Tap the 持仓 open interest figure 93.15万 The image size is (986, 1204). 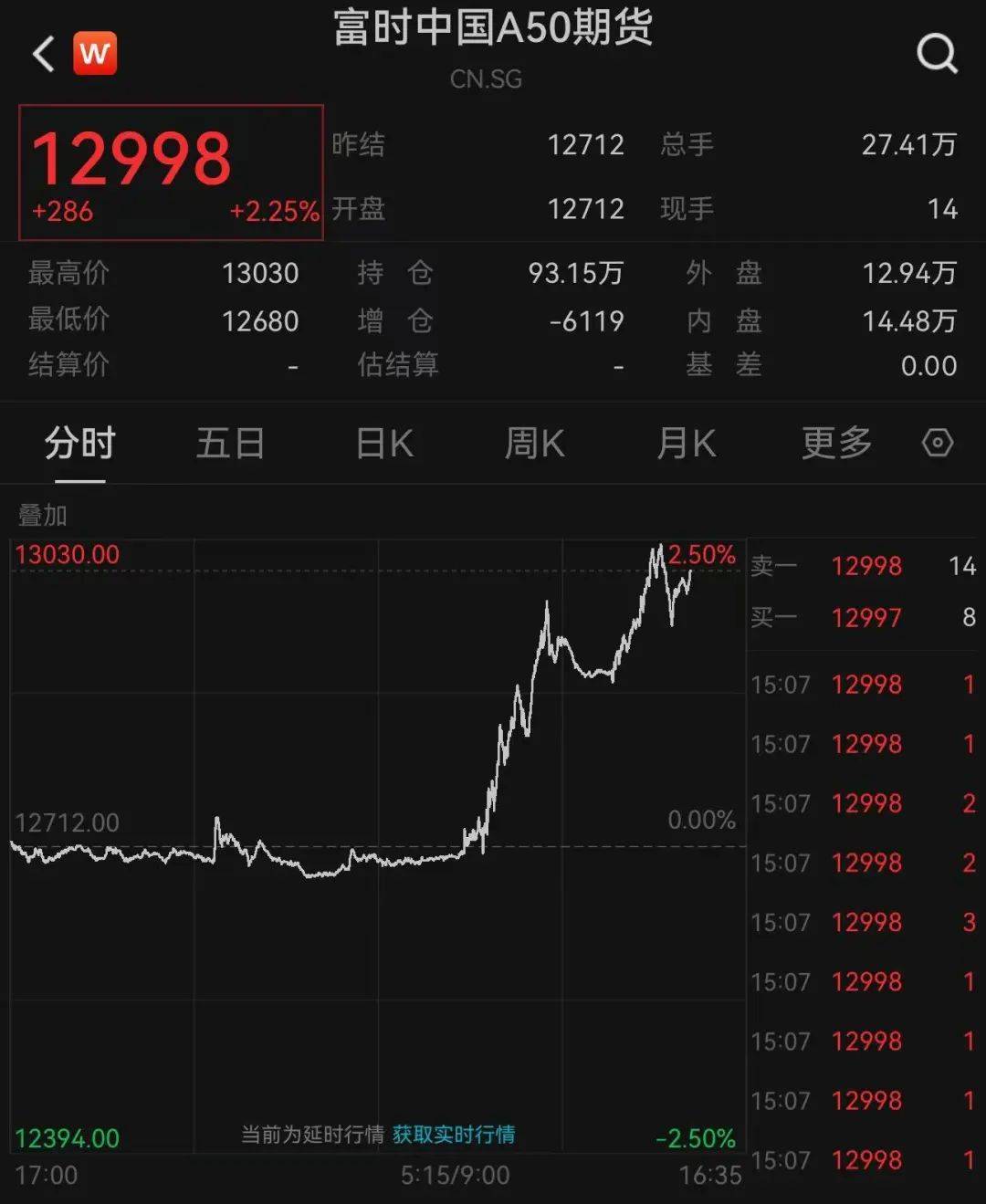tap(575, 273)
